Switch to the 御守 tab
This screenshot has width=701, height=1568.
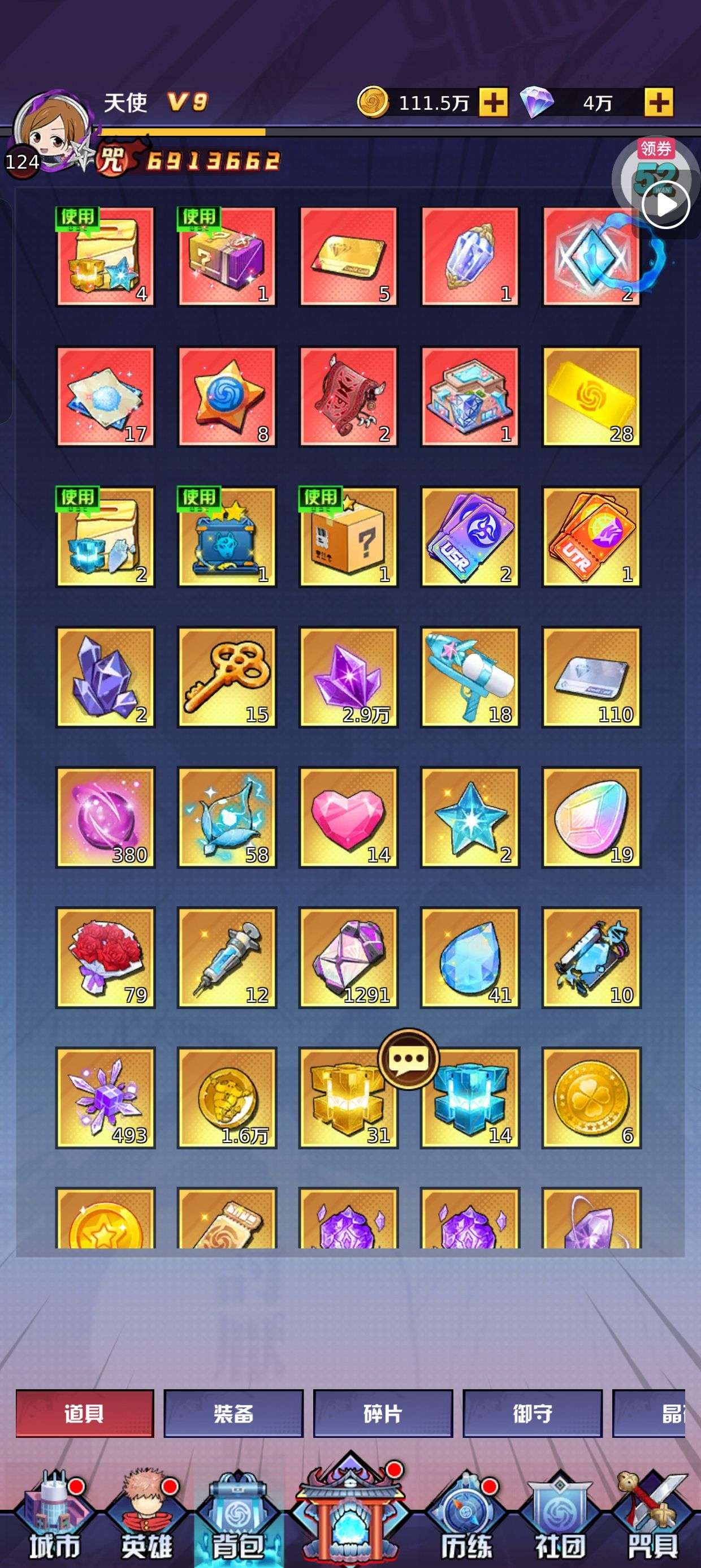click(x=533, y=1414)
